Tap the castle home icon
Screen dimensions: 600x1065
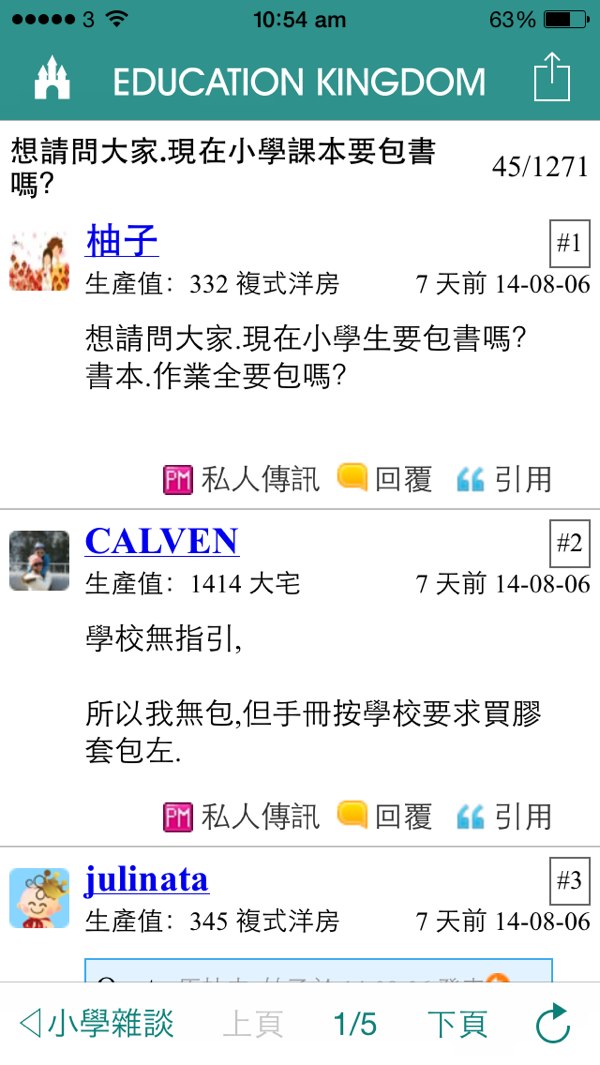(x=53, y=79)
